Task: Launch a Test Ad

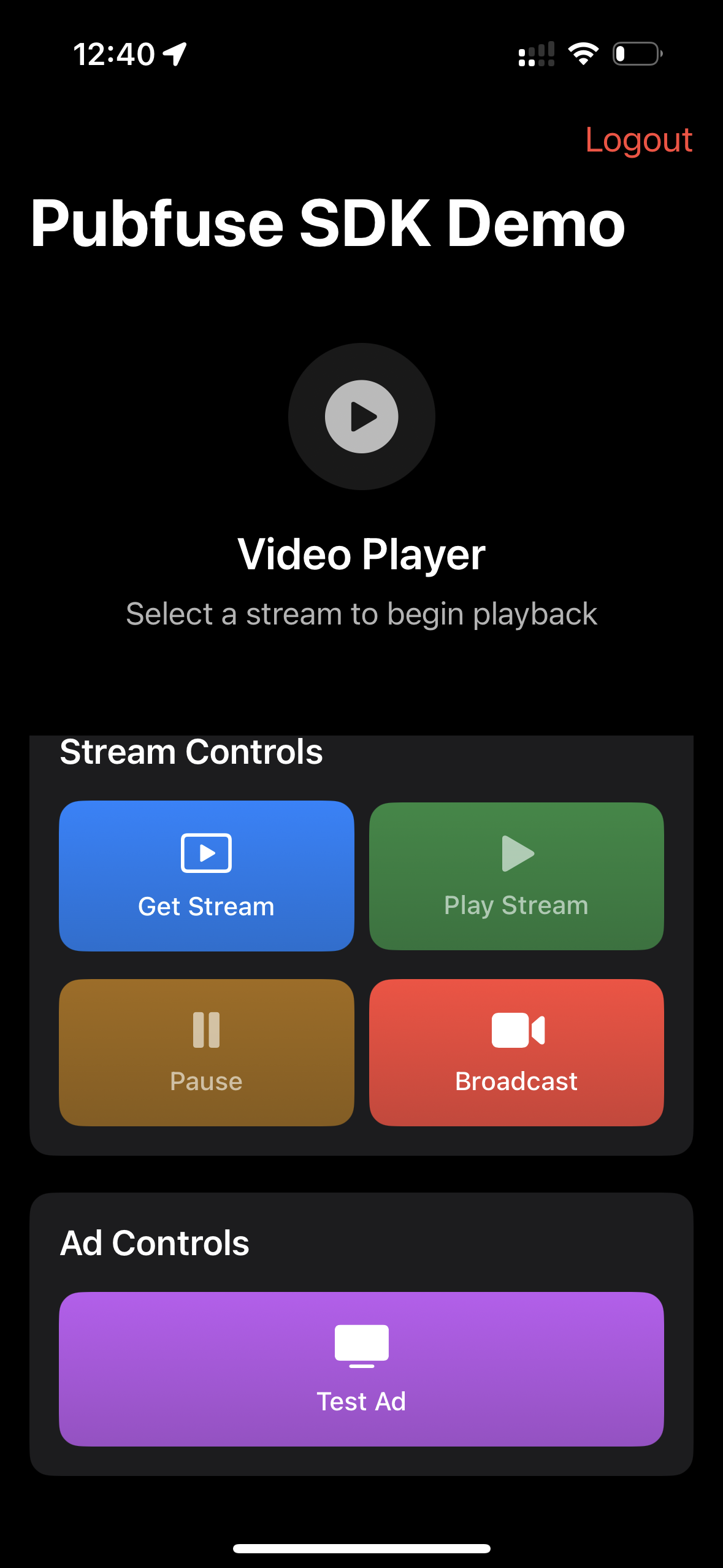Action: click(362, 1368)
